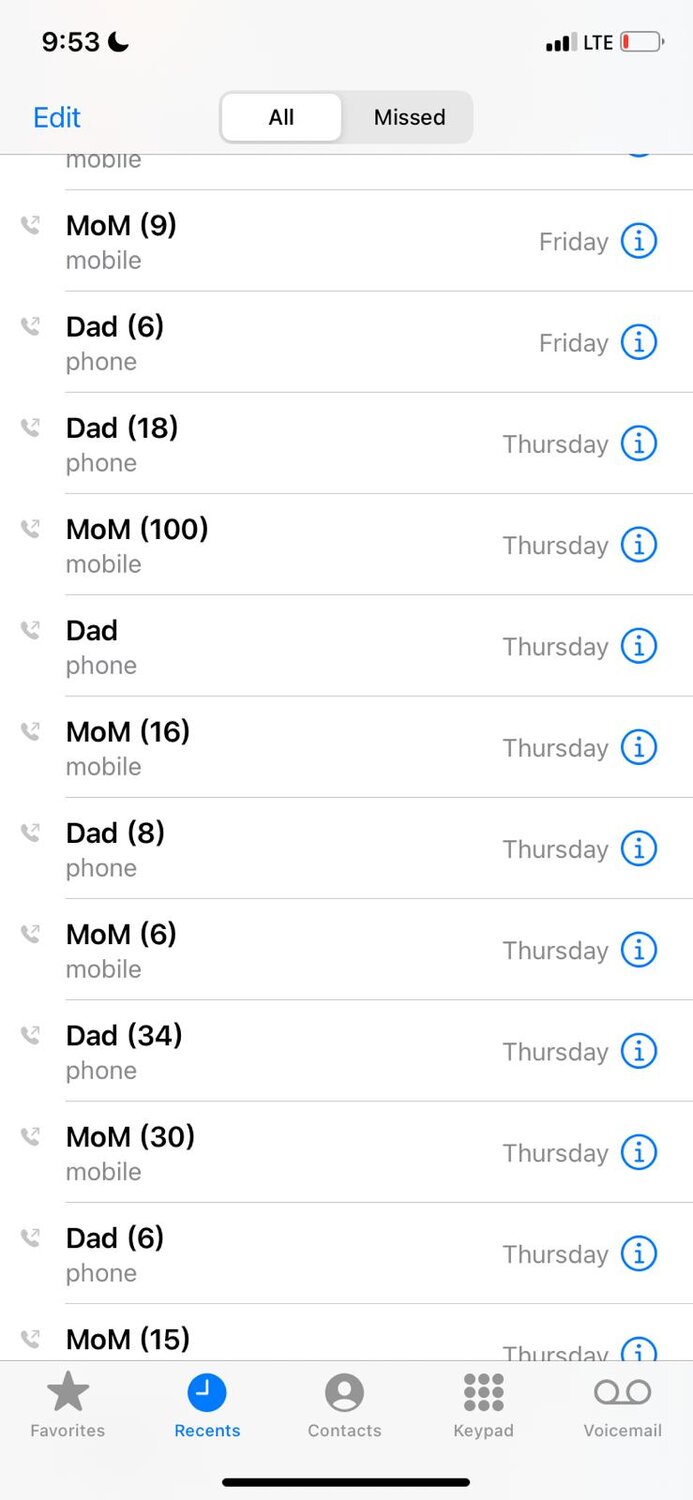Viewport: 693px width, 1500px height.
Task: Show details for Dad (8) call
Action: pos(639,849)
